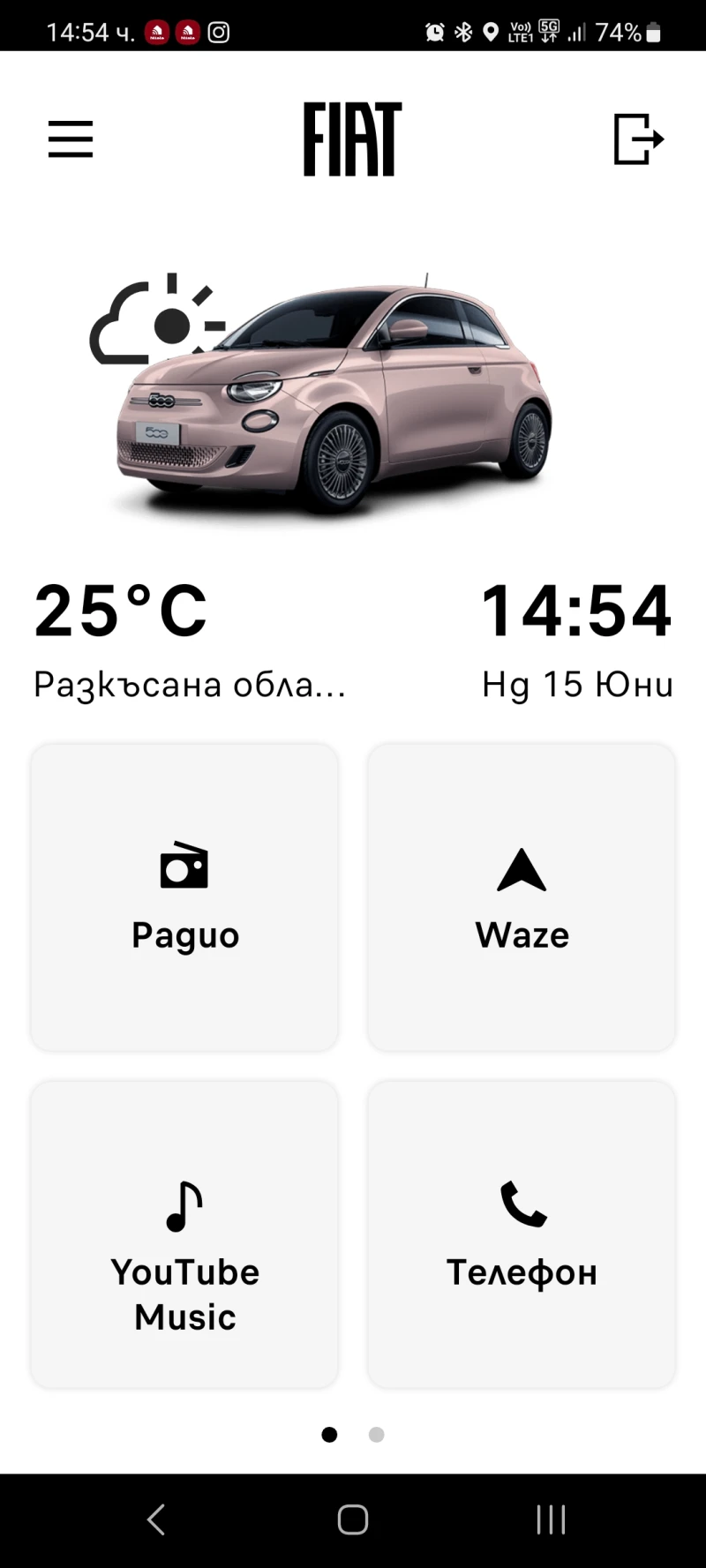The height and width of the screenshot is (1568, 706).
Task: Tap the exit/logout icon top right
Action: pyautogui.click(x=638, y=139)
